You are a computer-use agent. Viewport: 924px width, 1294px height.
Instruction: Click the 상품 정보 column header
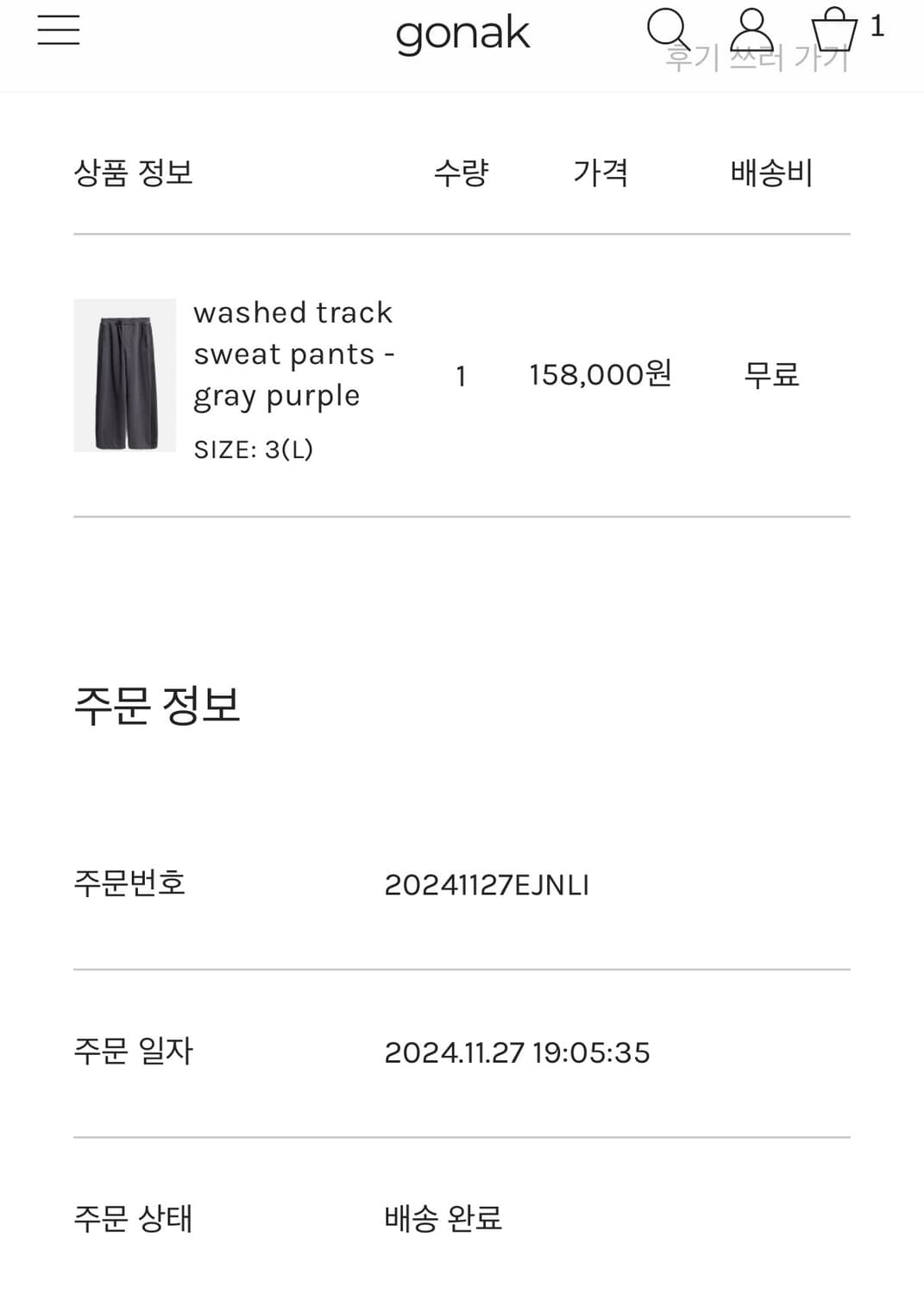point(134,173)
